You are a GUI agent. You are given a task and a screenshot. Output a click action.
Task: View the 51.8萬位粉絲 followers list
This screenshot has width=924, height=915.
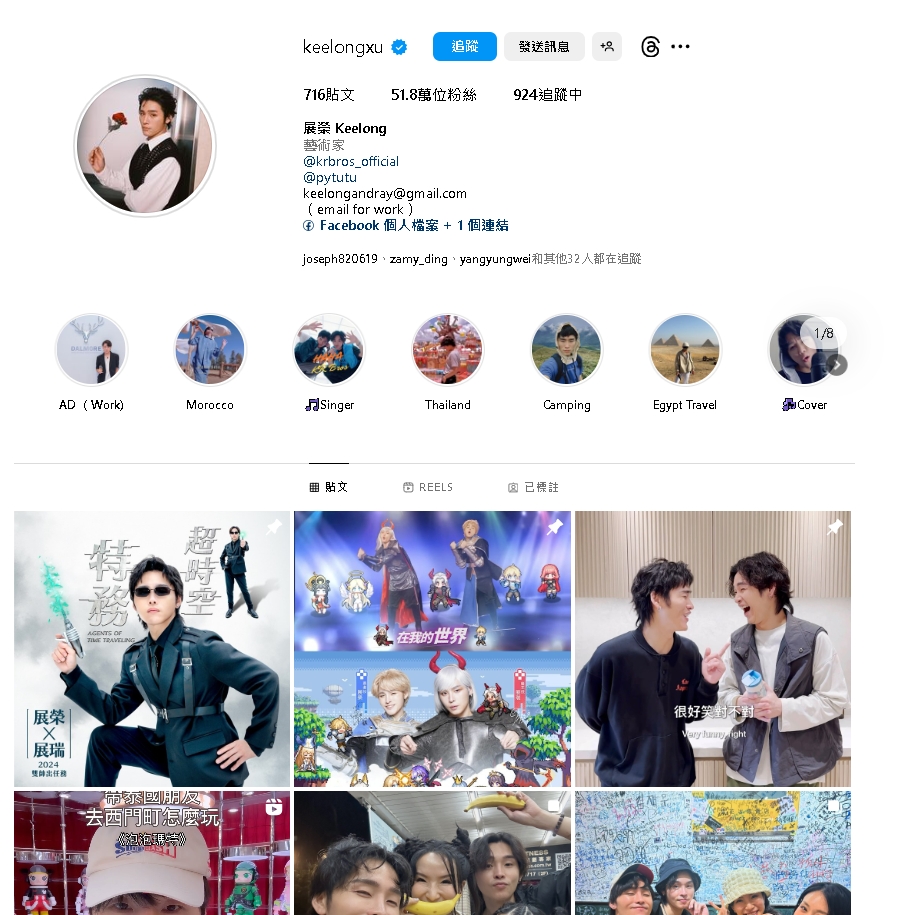[433, 95]
